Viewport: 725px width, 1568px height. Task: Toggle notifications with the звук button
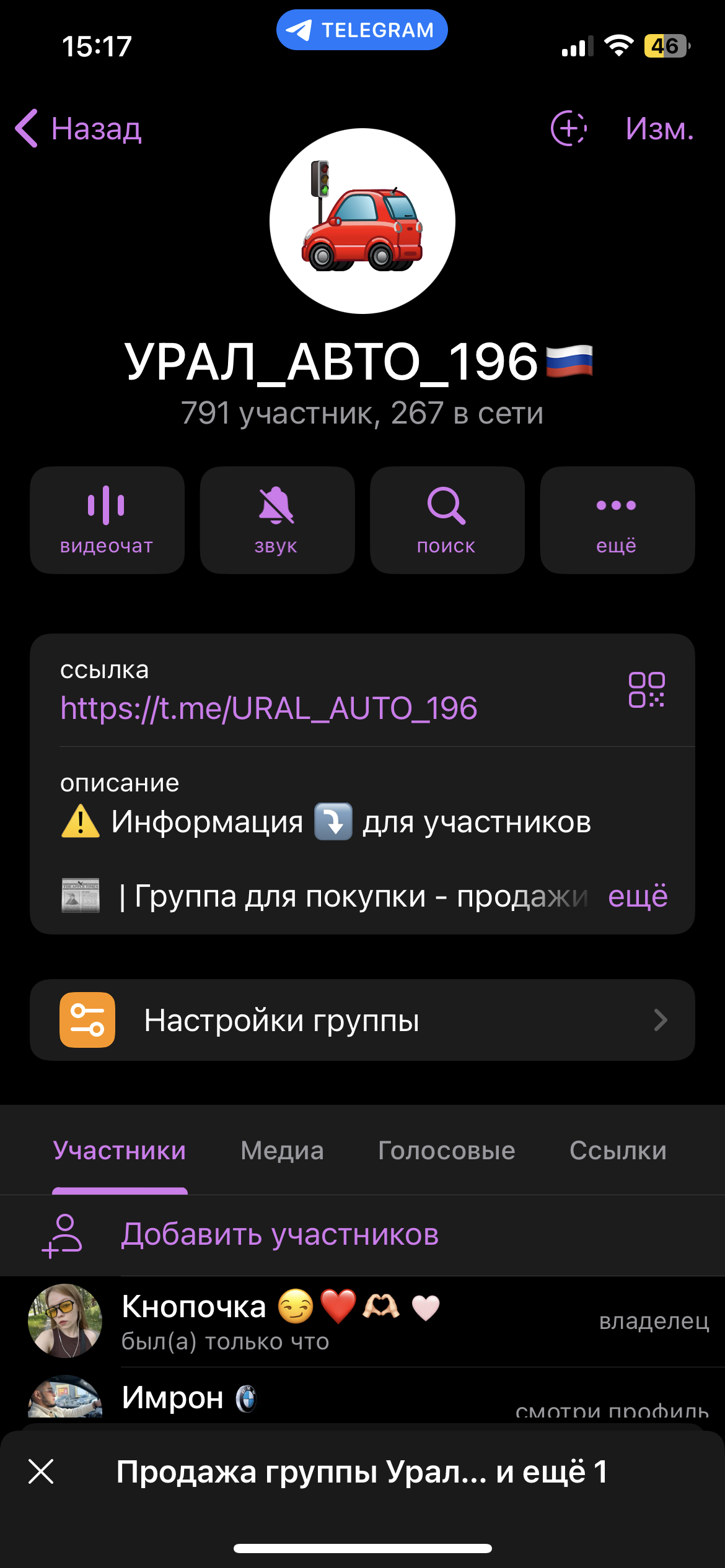(277, 520)
